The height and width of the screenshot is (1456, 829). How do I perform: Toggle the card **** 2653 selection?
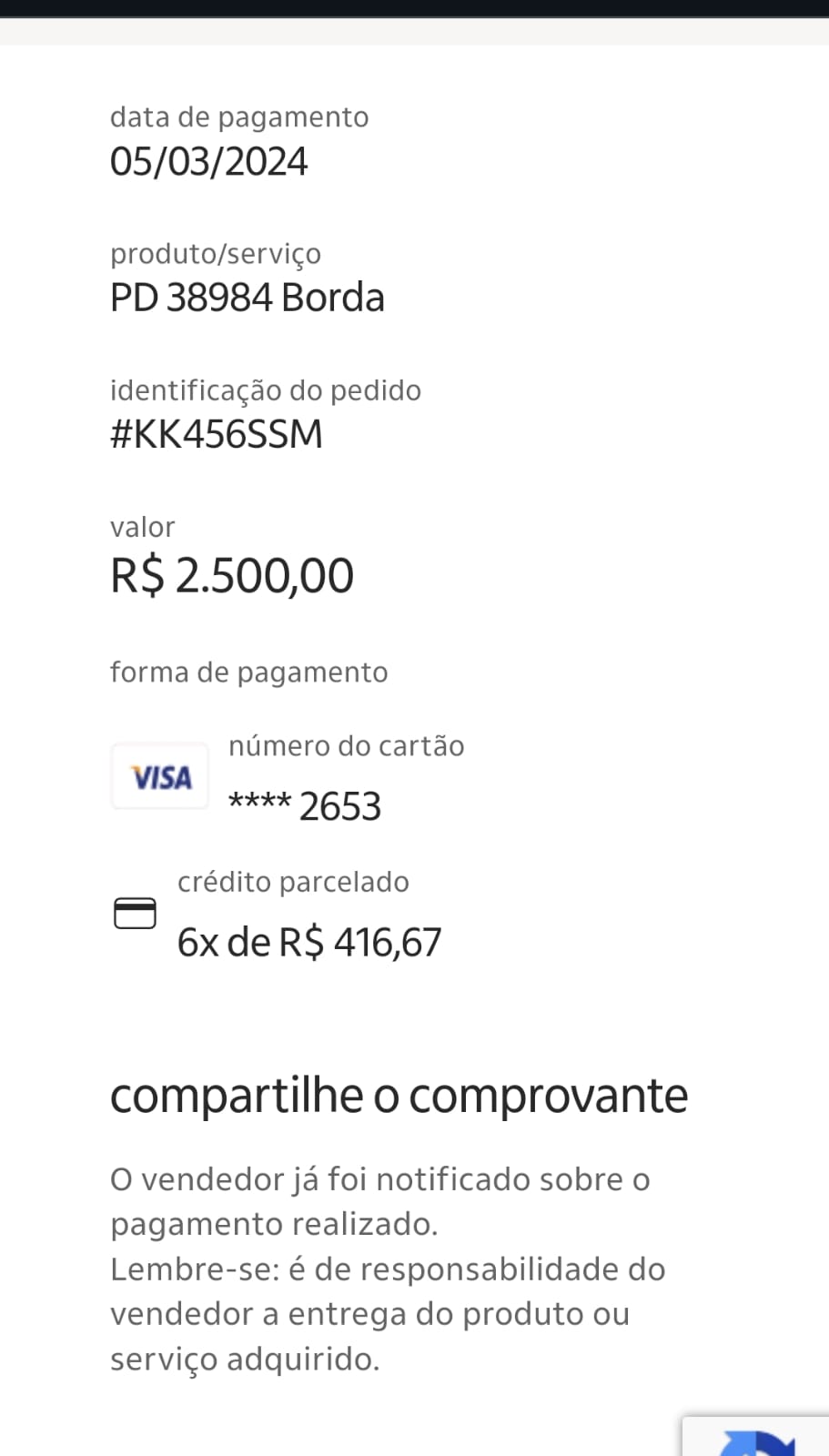pos(305,805)
